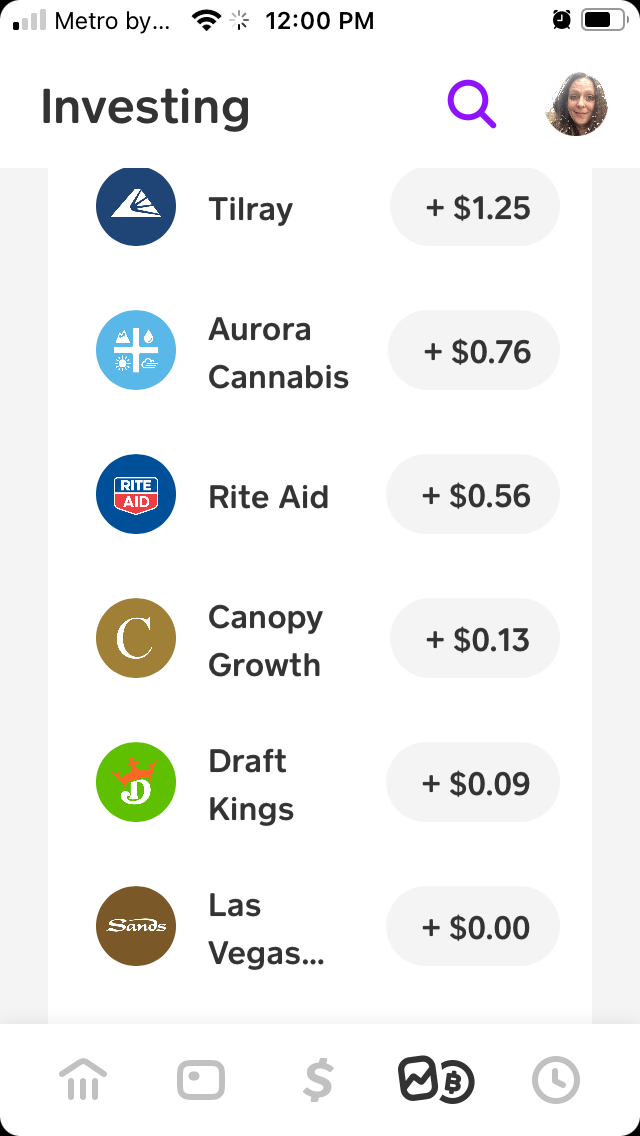Screen dimensions: 640x1136
Task: Go to the Cash Card tab
Action: (201, 1080)
